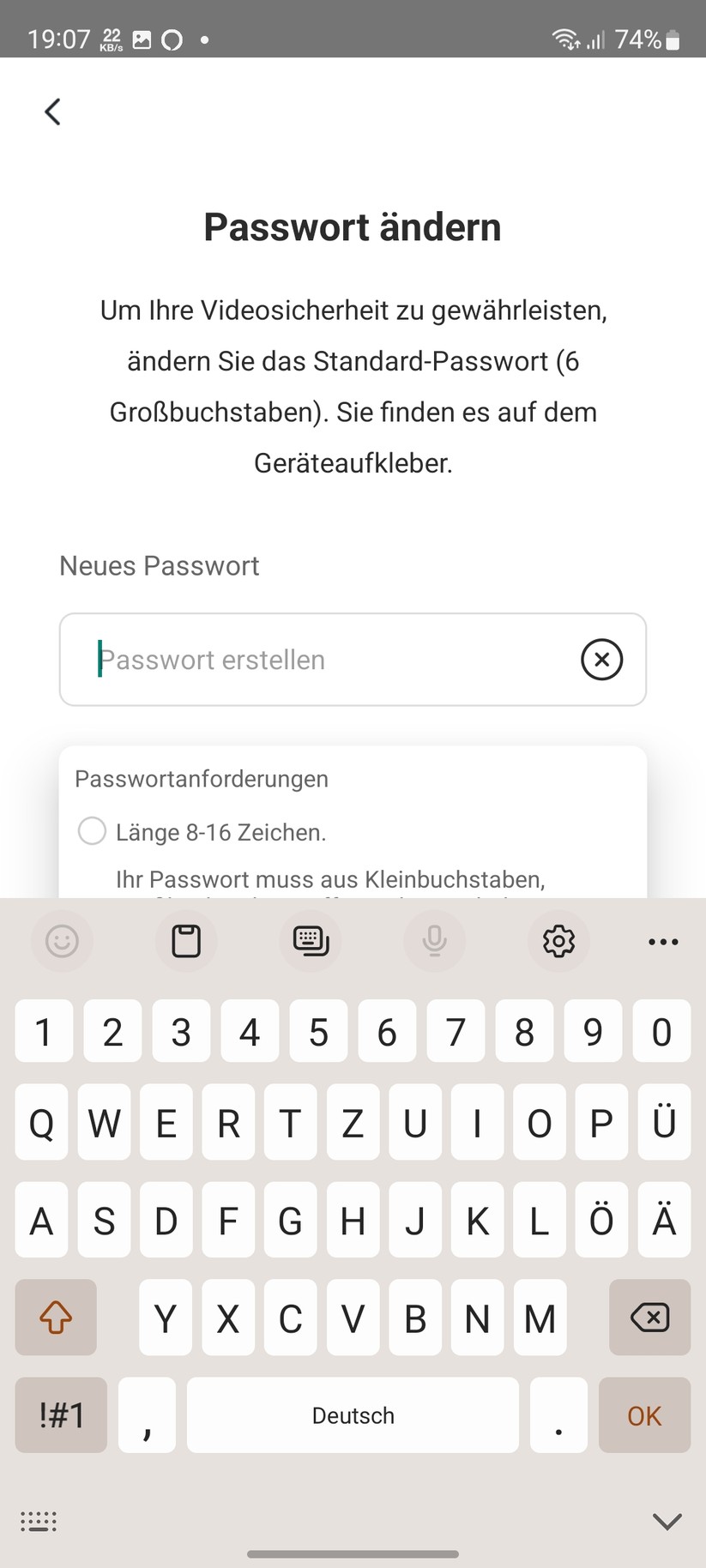Image resolution: width=706 pixels, height=1568 pixels.
Task: Expand more keyboard toolbar options
Action: point(662,941)
